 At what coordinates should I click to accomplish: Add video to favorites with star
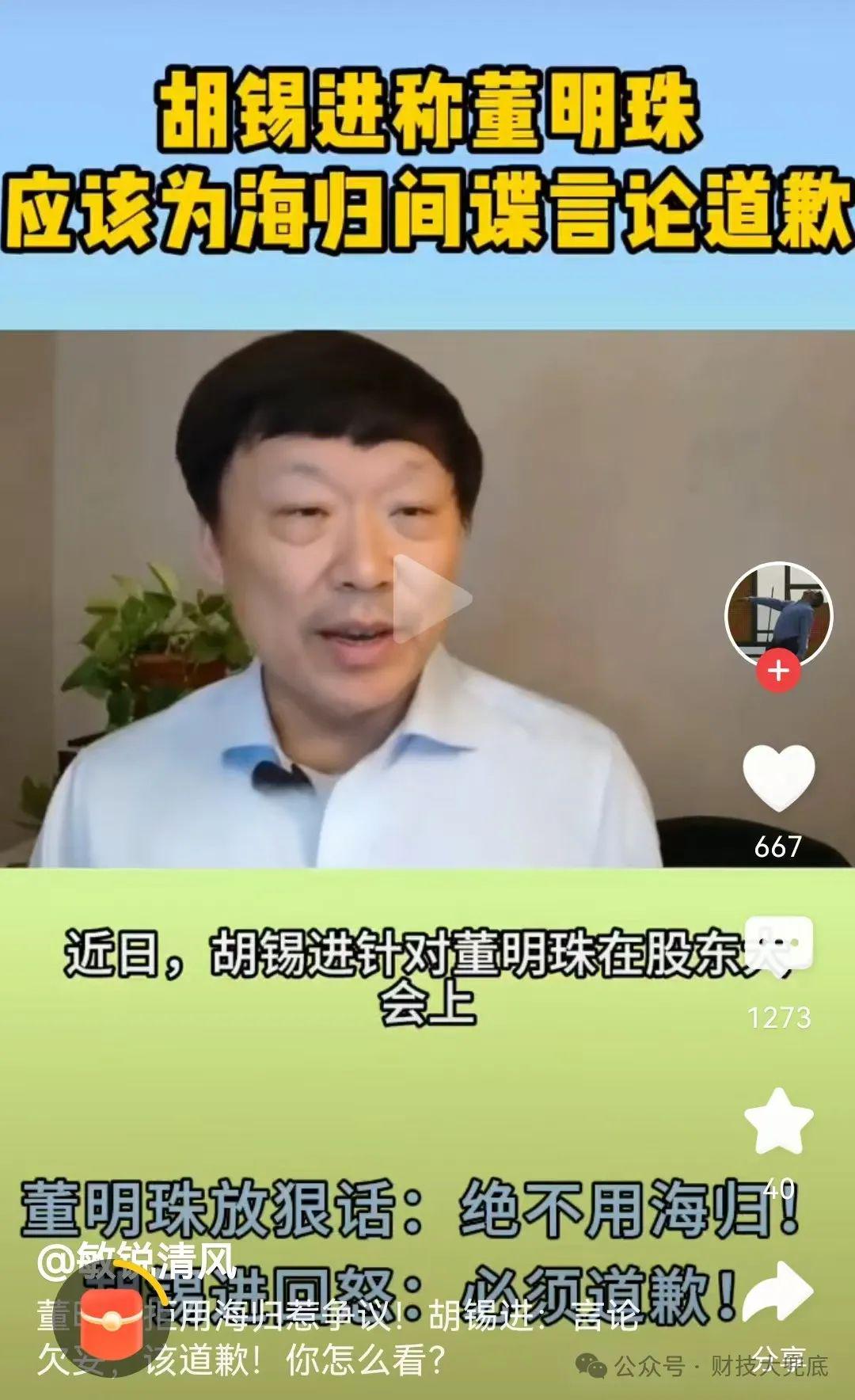[x=779, y=1121]
